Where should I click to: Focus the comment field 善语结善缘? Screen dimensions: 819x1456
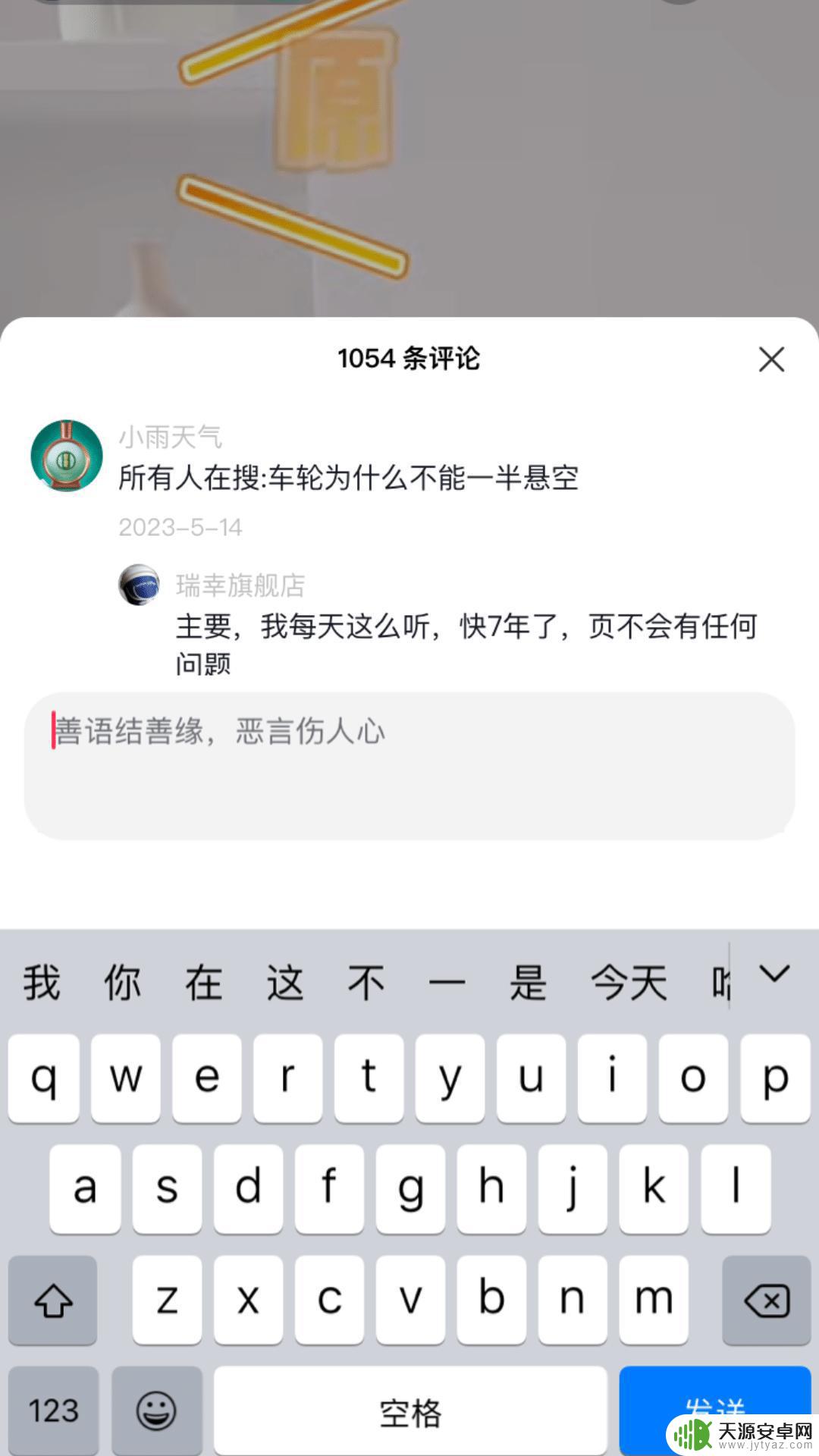pos(409,764)
